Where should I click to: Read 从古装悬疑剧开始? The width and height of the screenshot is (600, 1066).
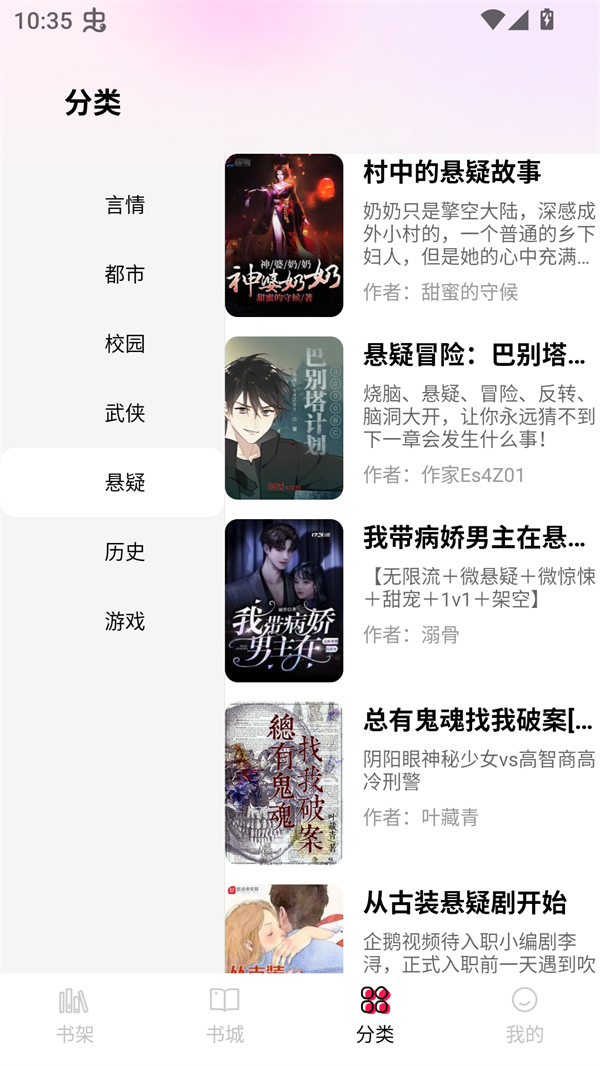(x=465, y=903)
